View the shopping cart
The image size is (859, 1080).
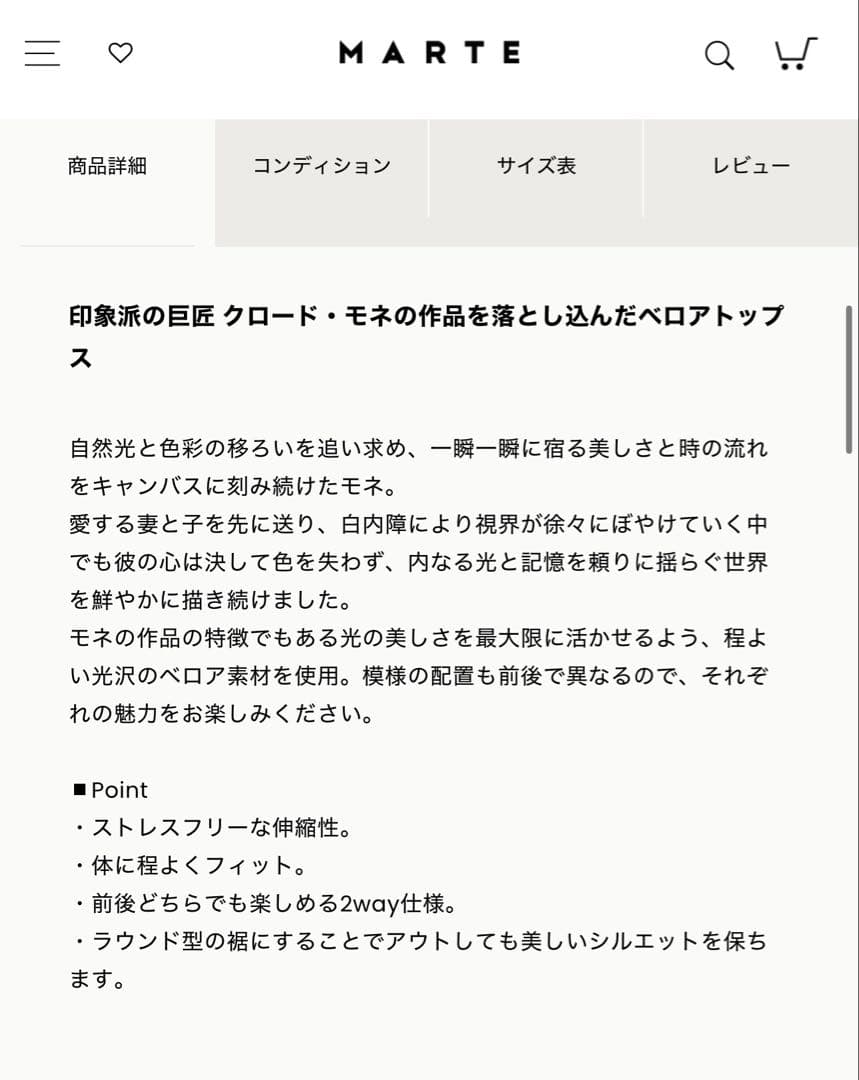pyautogui.click(x=795, y=53)
